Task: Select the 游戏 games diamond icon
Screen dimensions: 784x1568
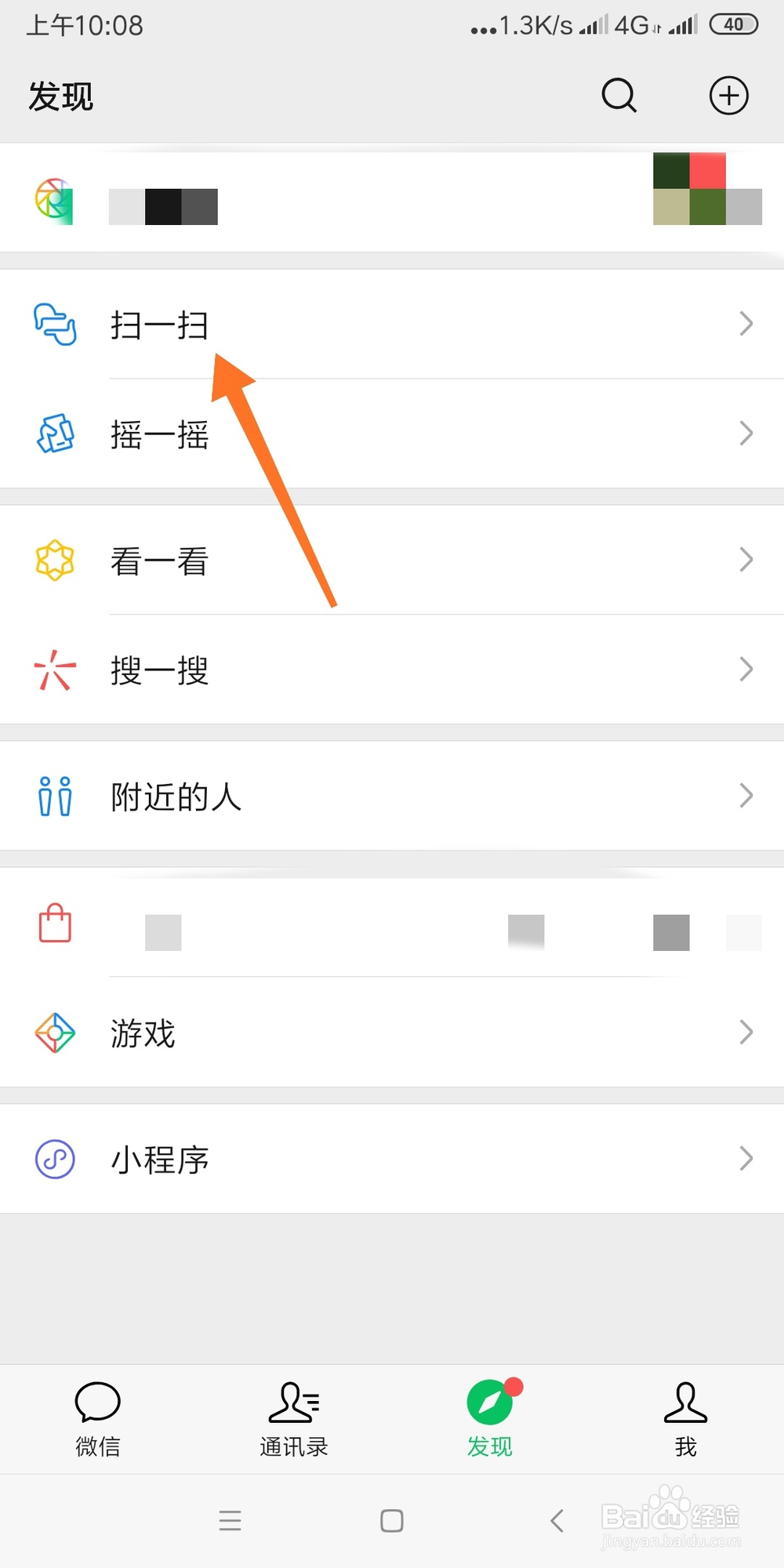Action: 54,1033
